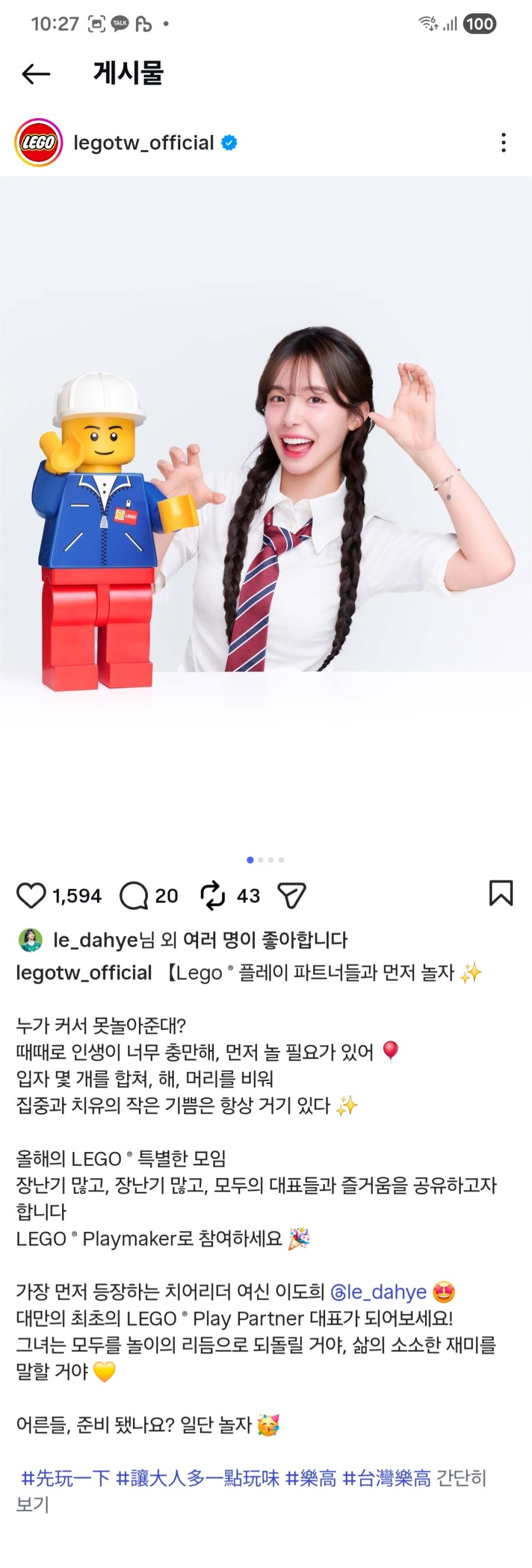Like the post with the heart icon

click(x=30, y=896)
